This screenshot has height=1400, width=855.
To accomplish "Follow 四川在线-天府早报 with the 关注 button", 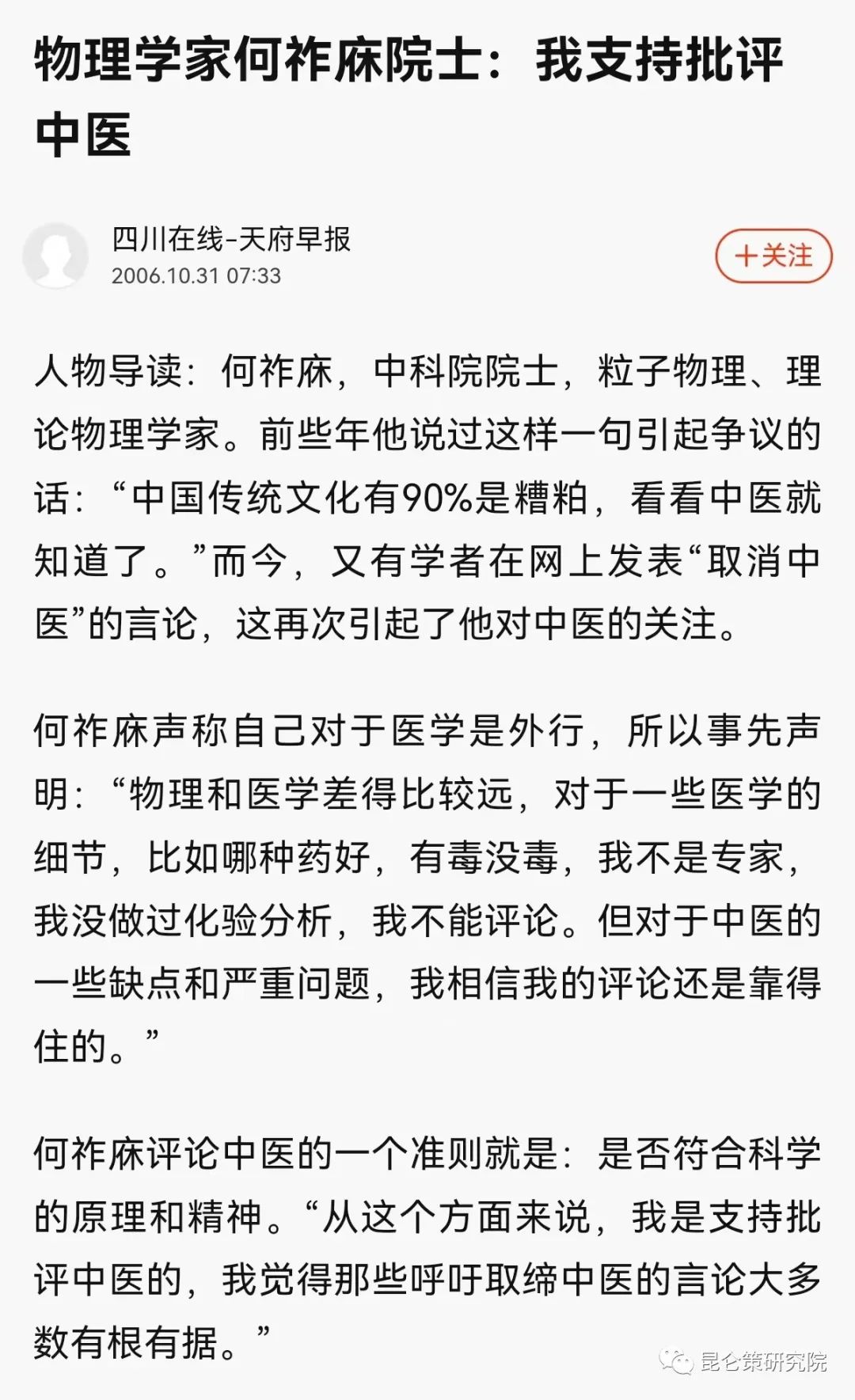I will point(773,256).
